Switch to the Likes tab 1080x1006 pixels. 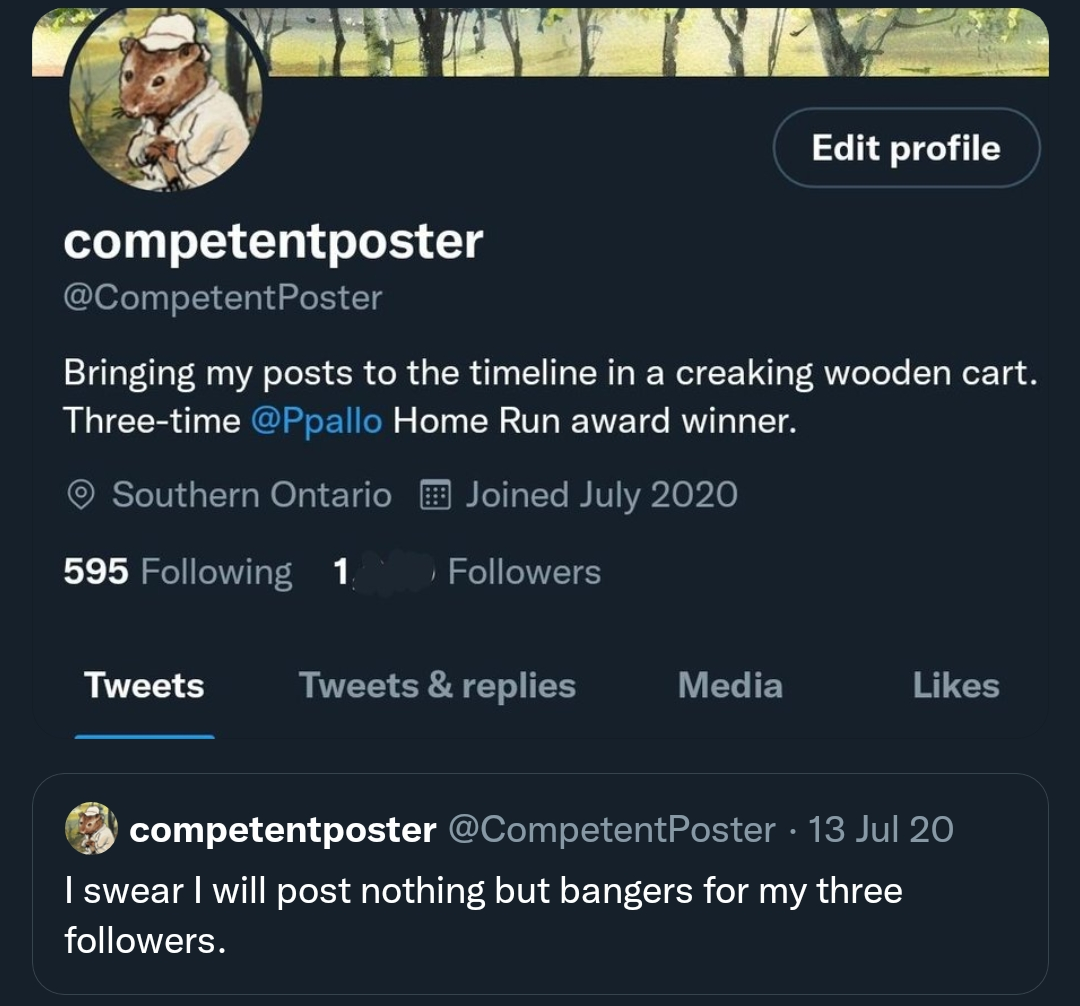pos(955,686)
